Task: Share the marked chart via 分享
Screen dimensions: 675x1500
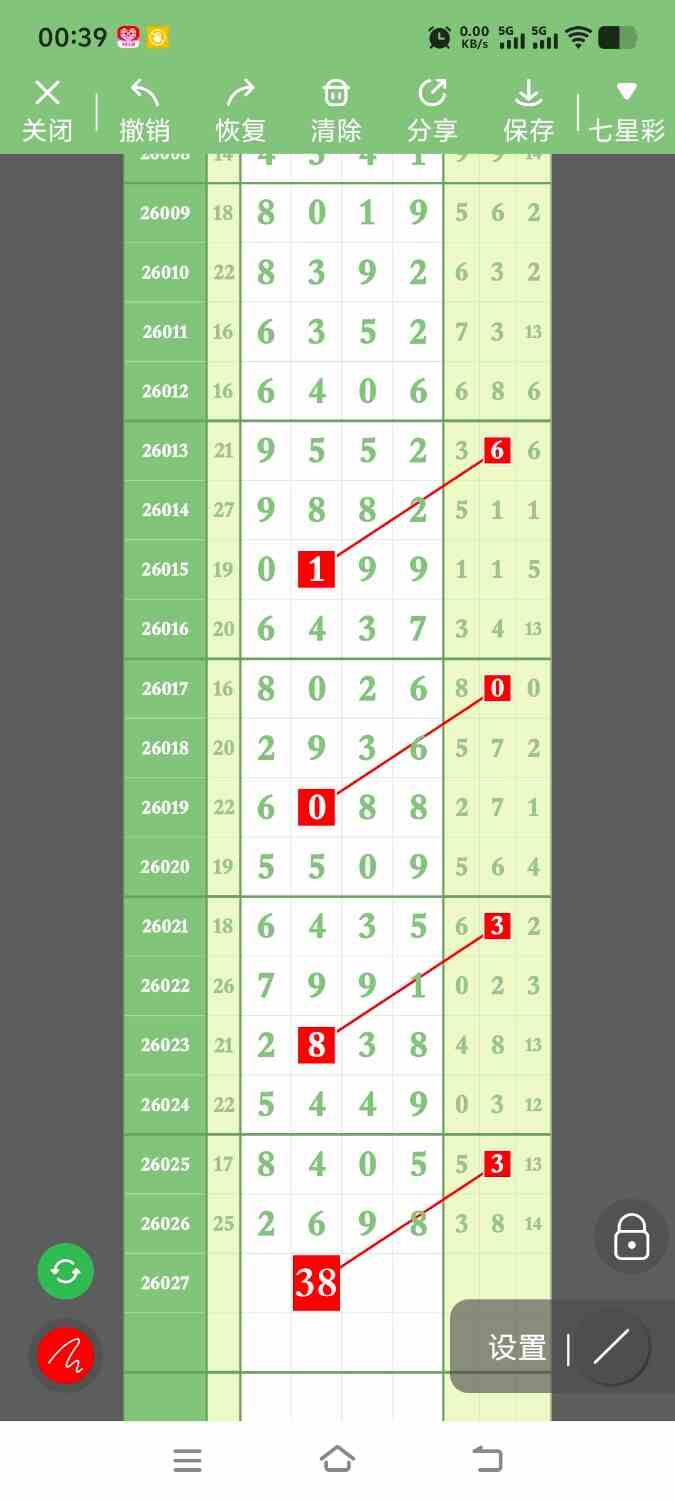Action: point(432,111)
